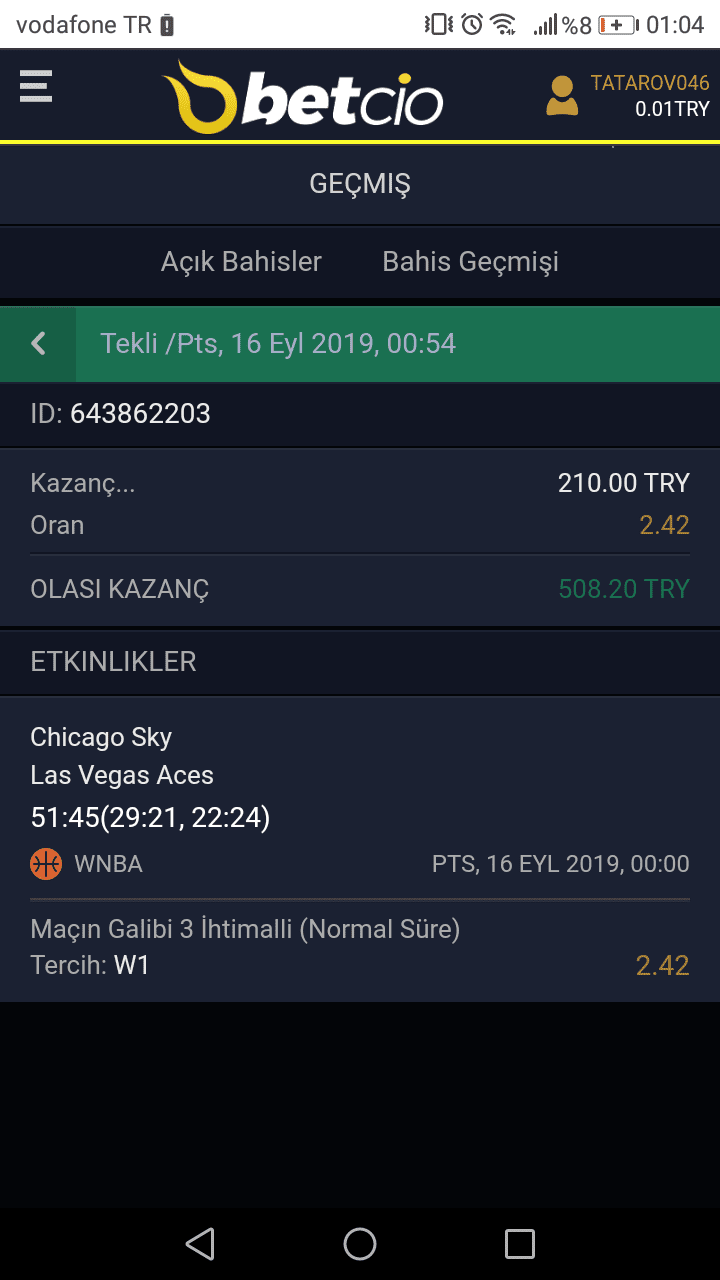The height and width of the screenshot is (1280, 720).
Task: Tap the system home button
Action: point(360,1244)
